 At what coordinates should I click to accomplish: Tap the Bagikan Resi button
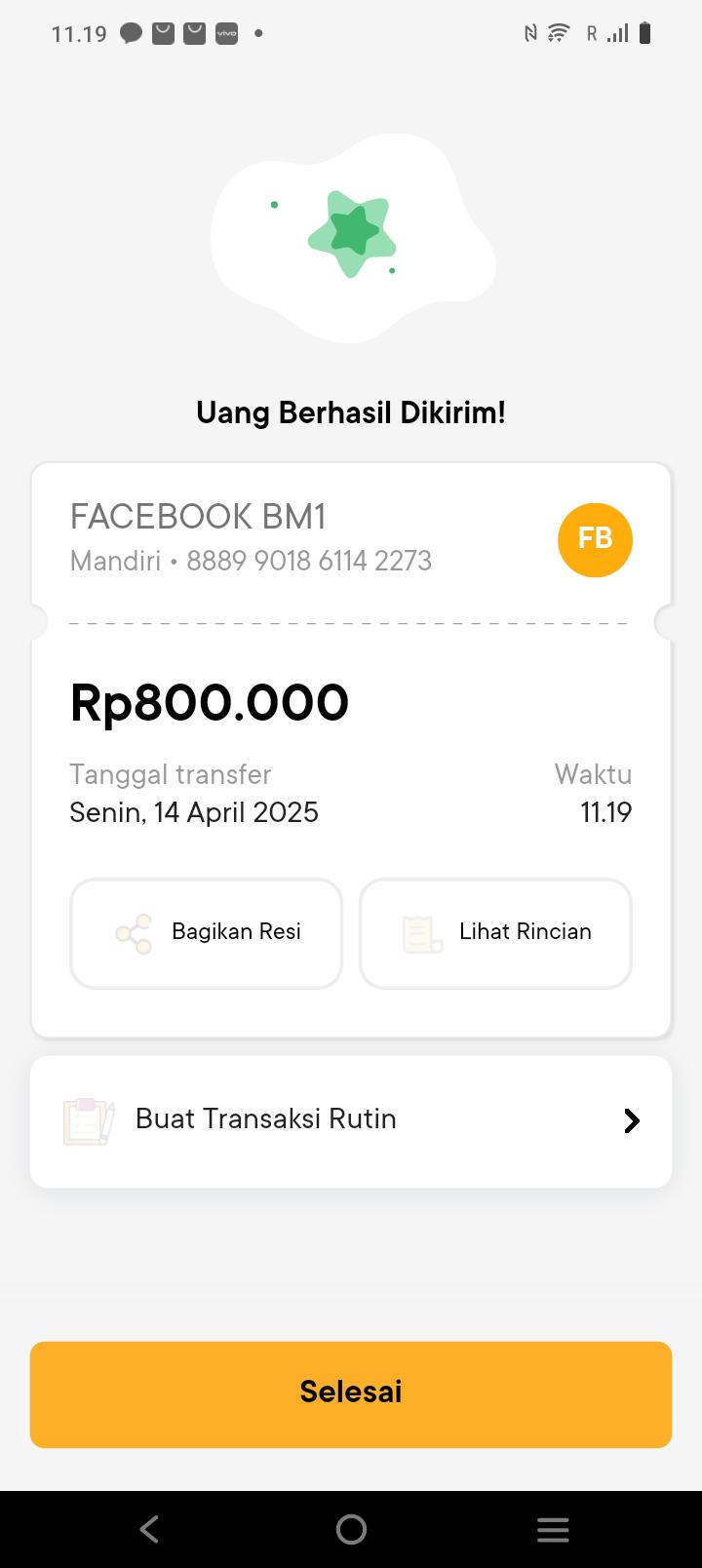coord(206,933)
